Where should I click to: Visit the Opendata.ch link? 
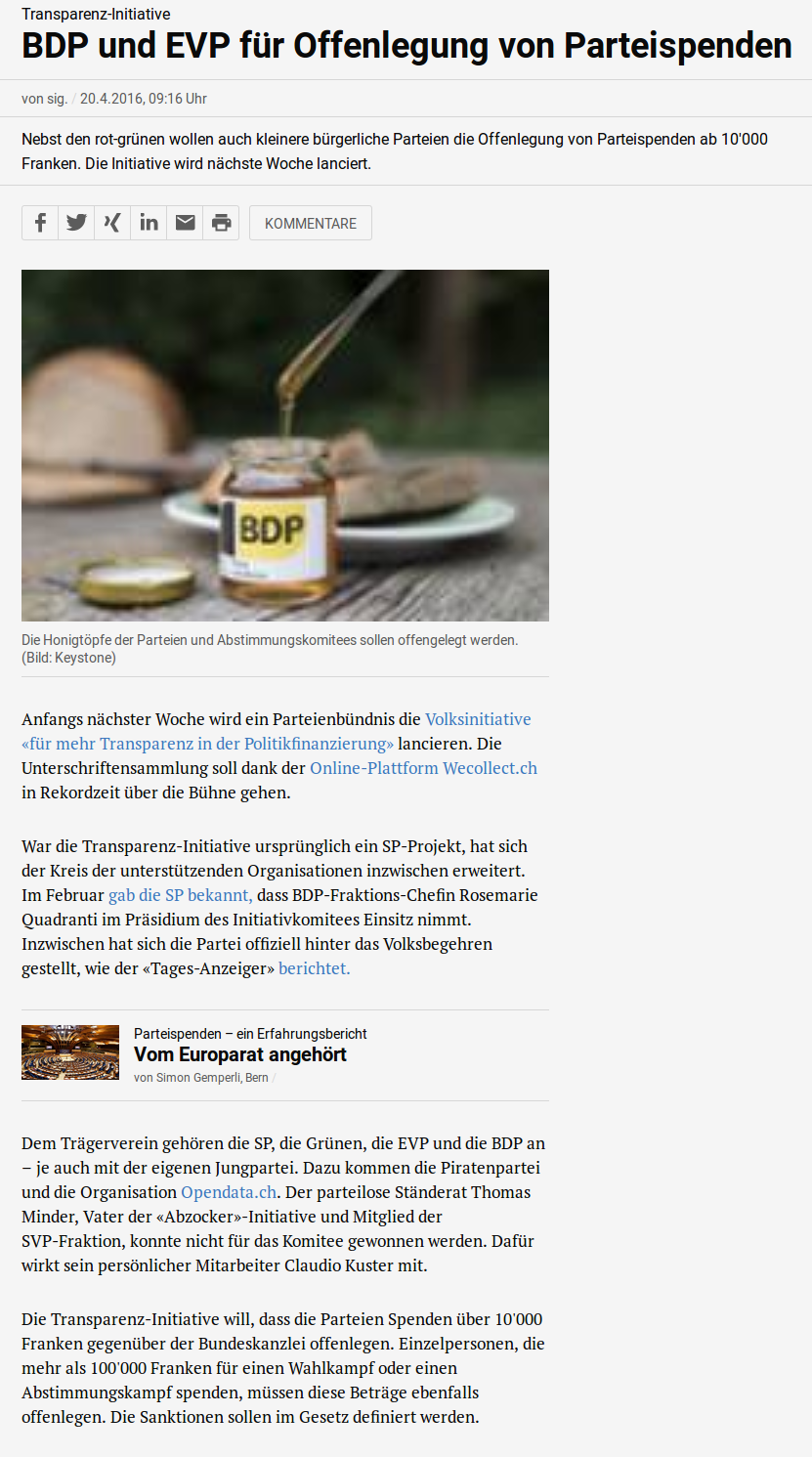click(x=229, y=1192)
